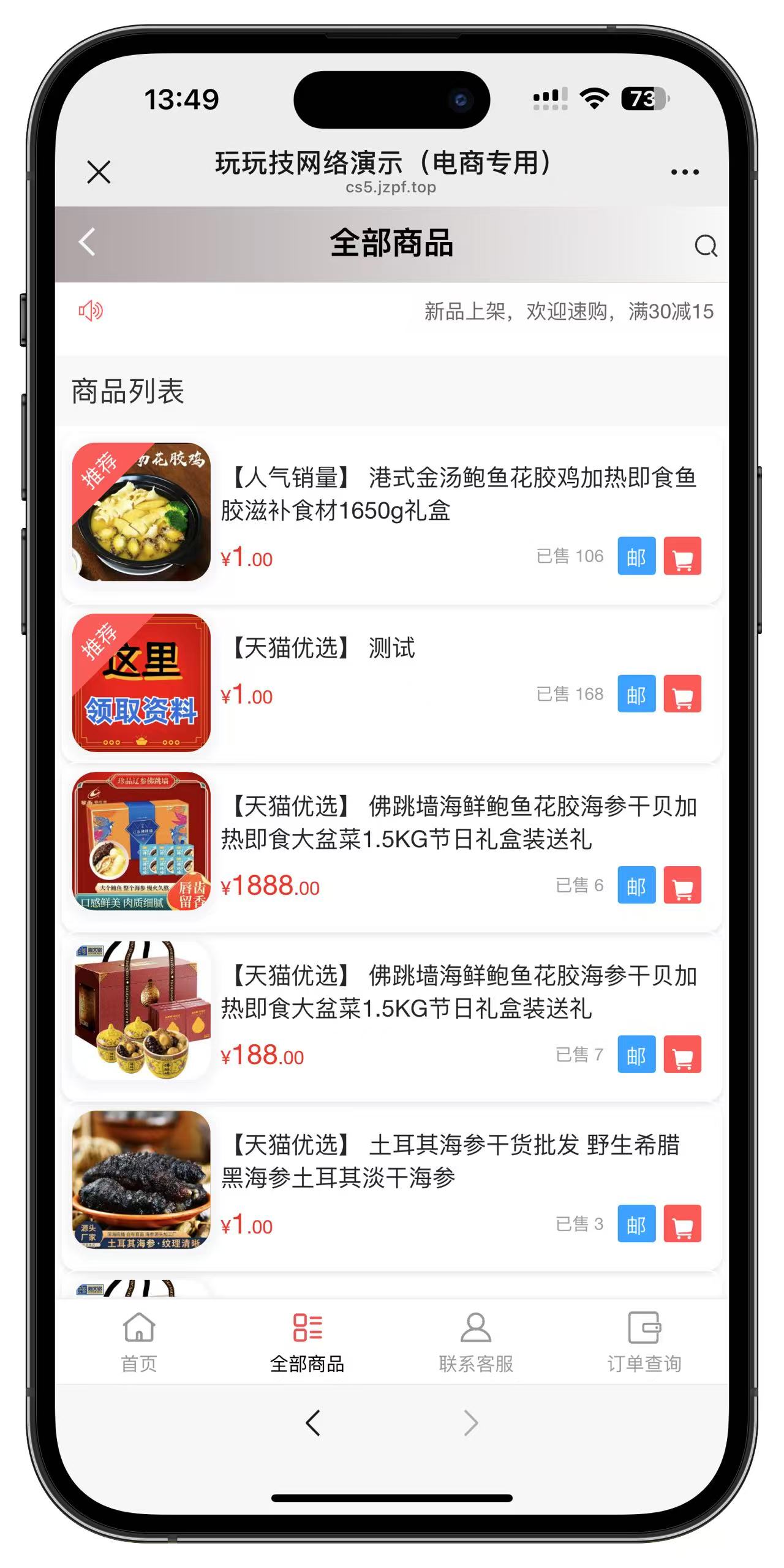Open product search magnifier
This screenshot has width=784, height=1568.
pos(705,246)
